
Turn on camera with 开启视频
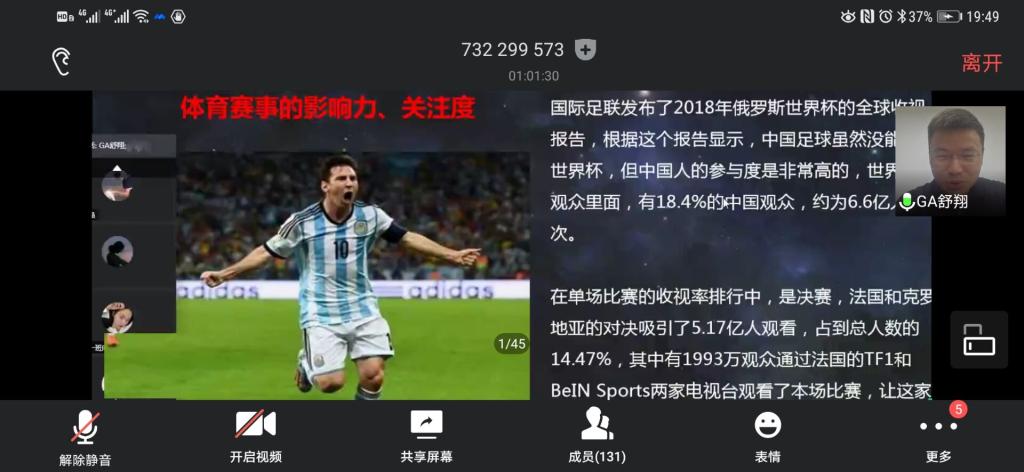[x=256, y=436]
